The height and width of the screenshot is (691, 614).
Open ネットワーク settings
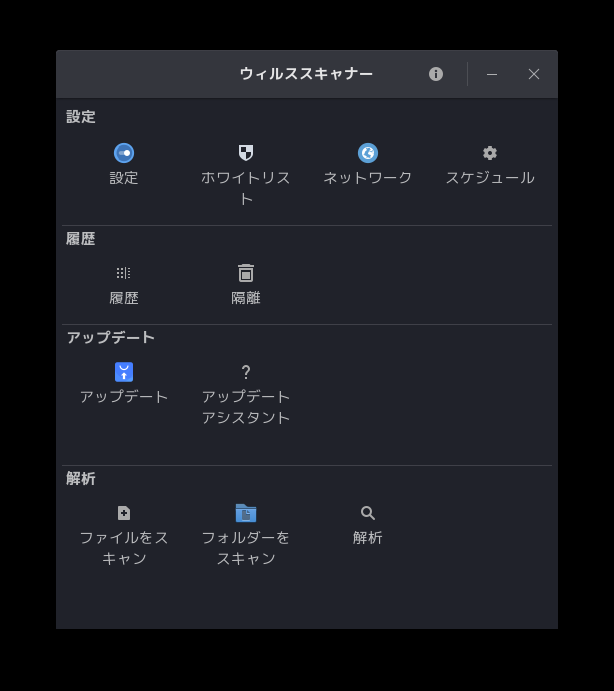368,164
